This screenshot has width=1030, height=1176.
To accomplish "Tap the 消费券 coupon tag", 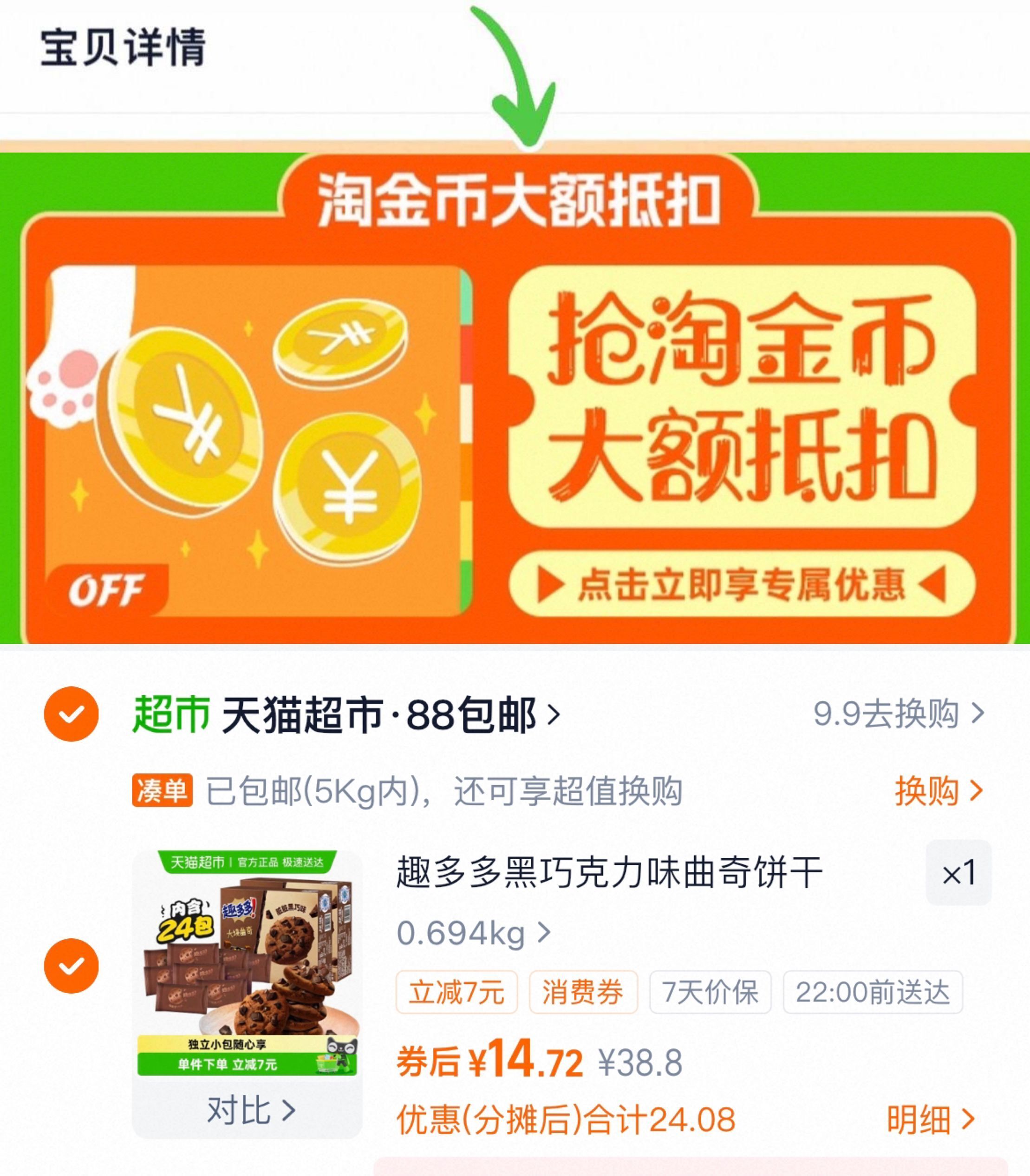I will [x=583, y=992].
